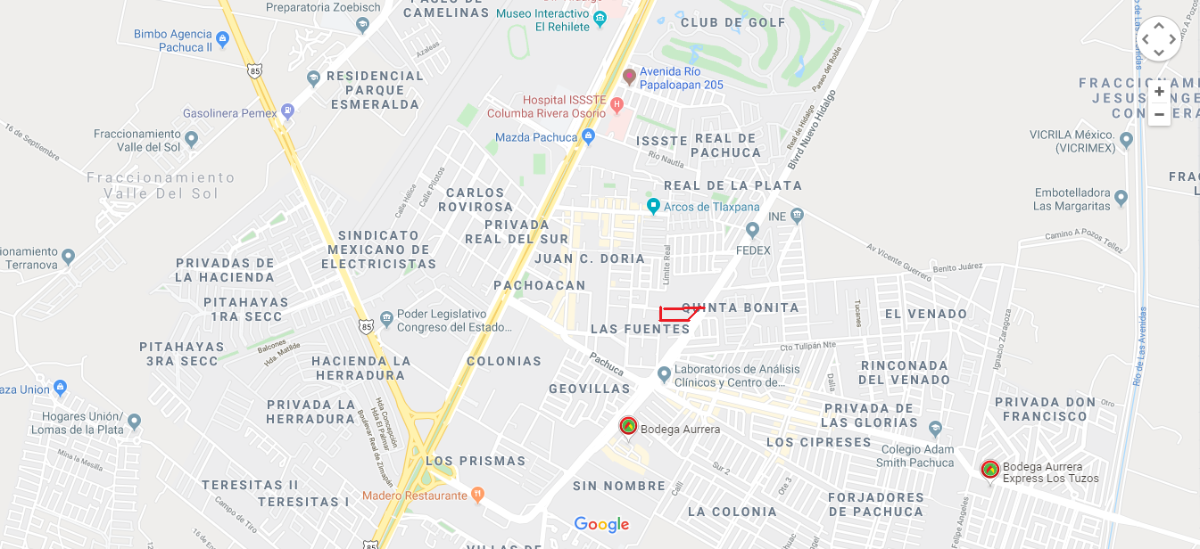Zoom in on the map
The image size is (1200, 549).
coord(1159,91)
